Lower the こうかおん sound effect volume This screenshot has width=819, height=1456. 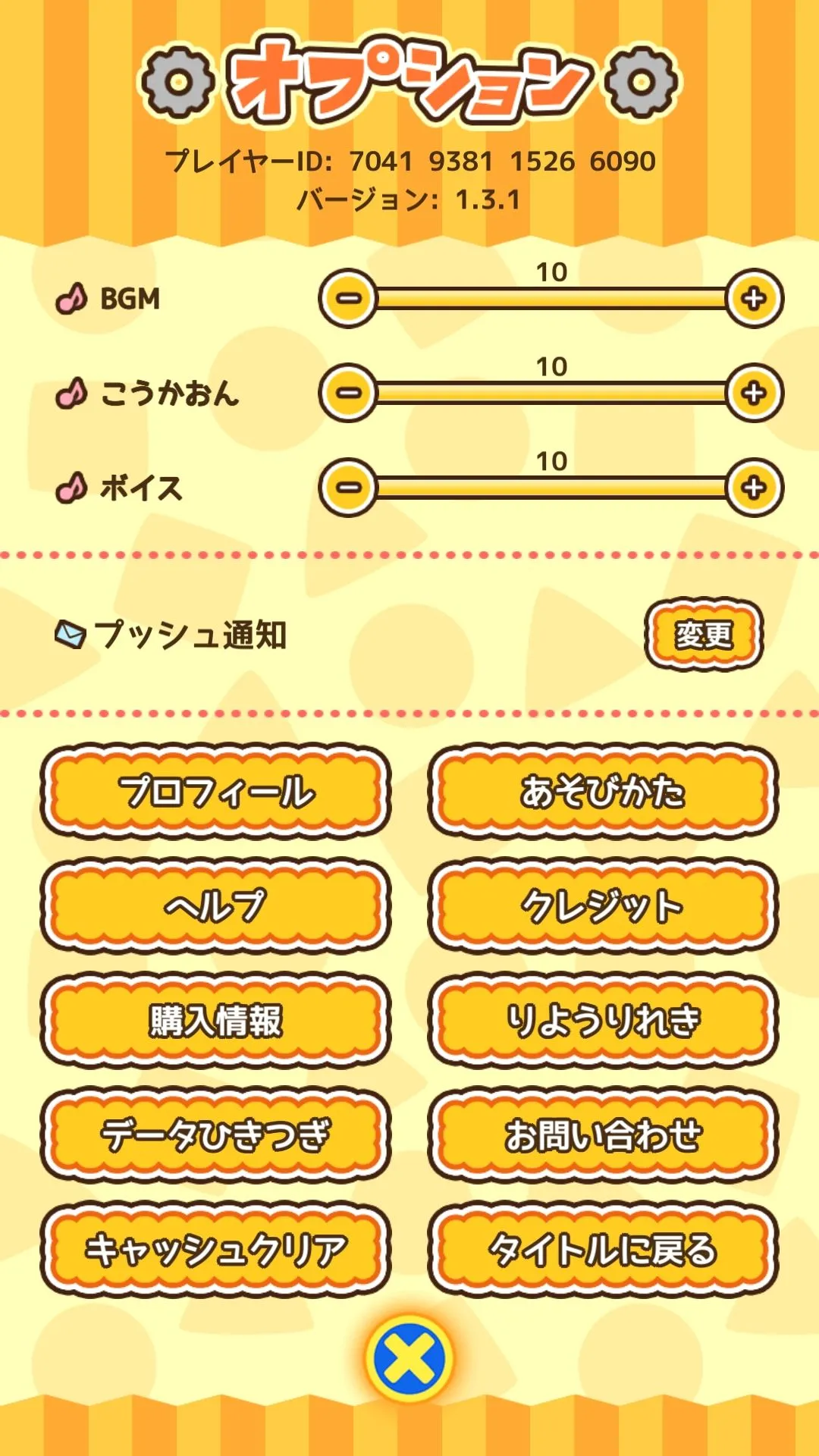[x=348, y=393]
